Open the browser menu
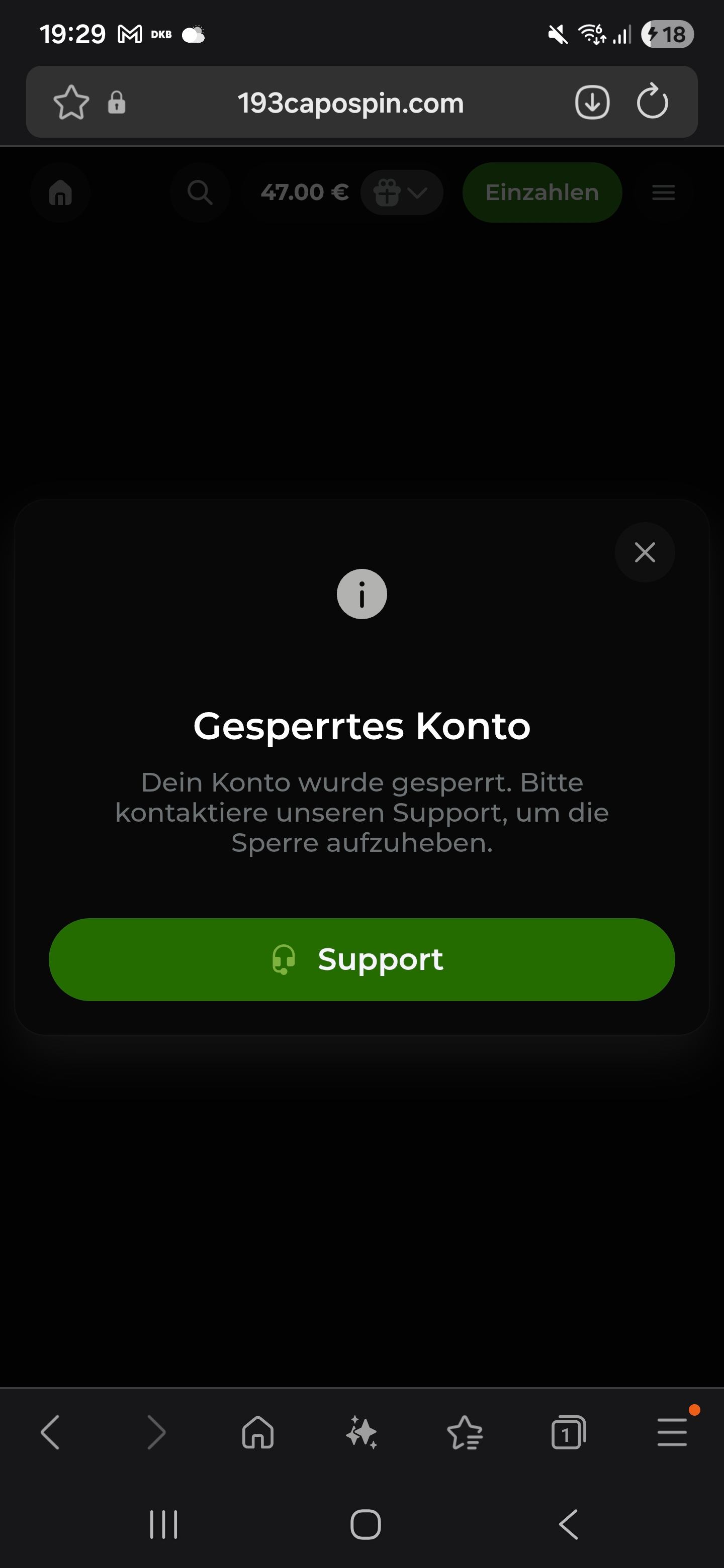This screenshot has width=724, height=1568. [x=672, y=1432]
